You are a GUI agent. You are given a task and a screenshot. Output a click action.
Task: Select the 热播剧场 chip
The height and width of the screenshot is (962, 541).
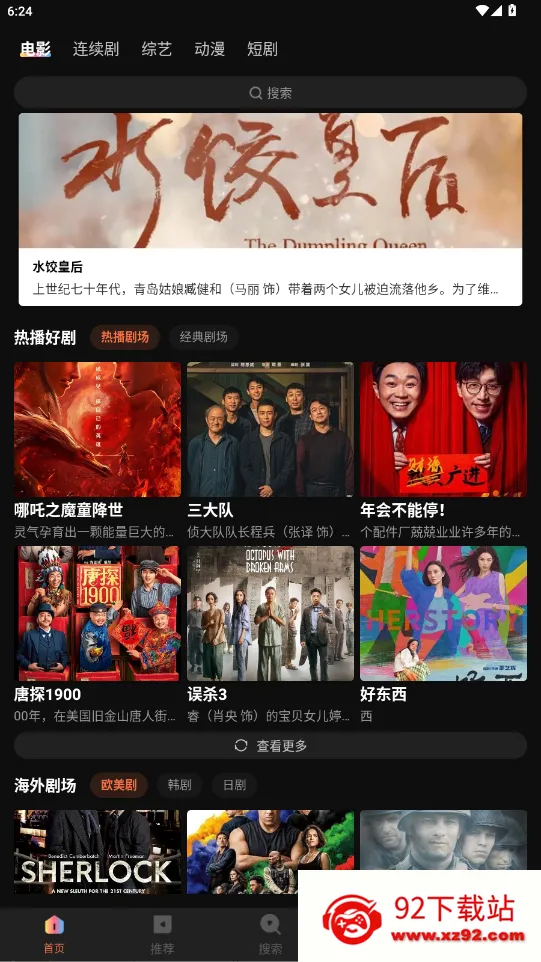(125, 337)
